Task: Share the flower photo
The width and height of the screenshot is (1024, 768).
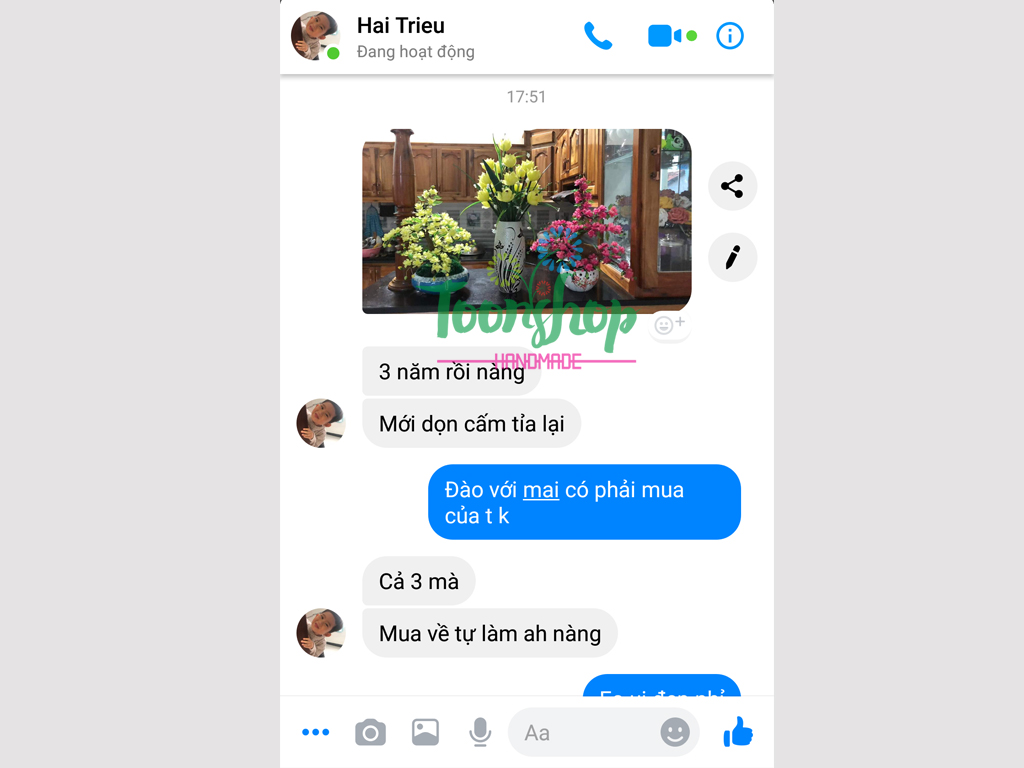Action: (732, 186)
